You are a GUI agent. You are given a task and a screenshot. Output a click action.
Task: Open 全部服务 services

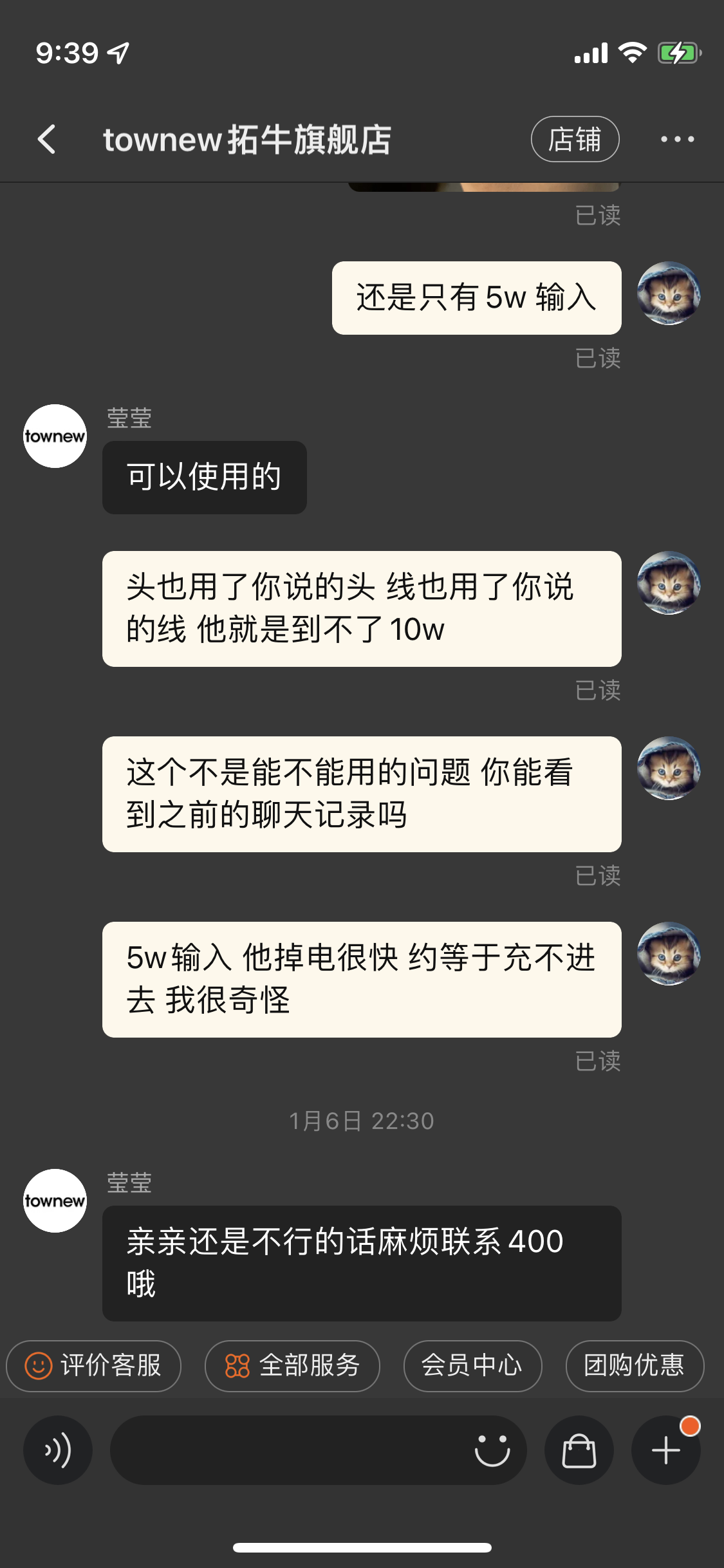click(x=292, y=1365)
